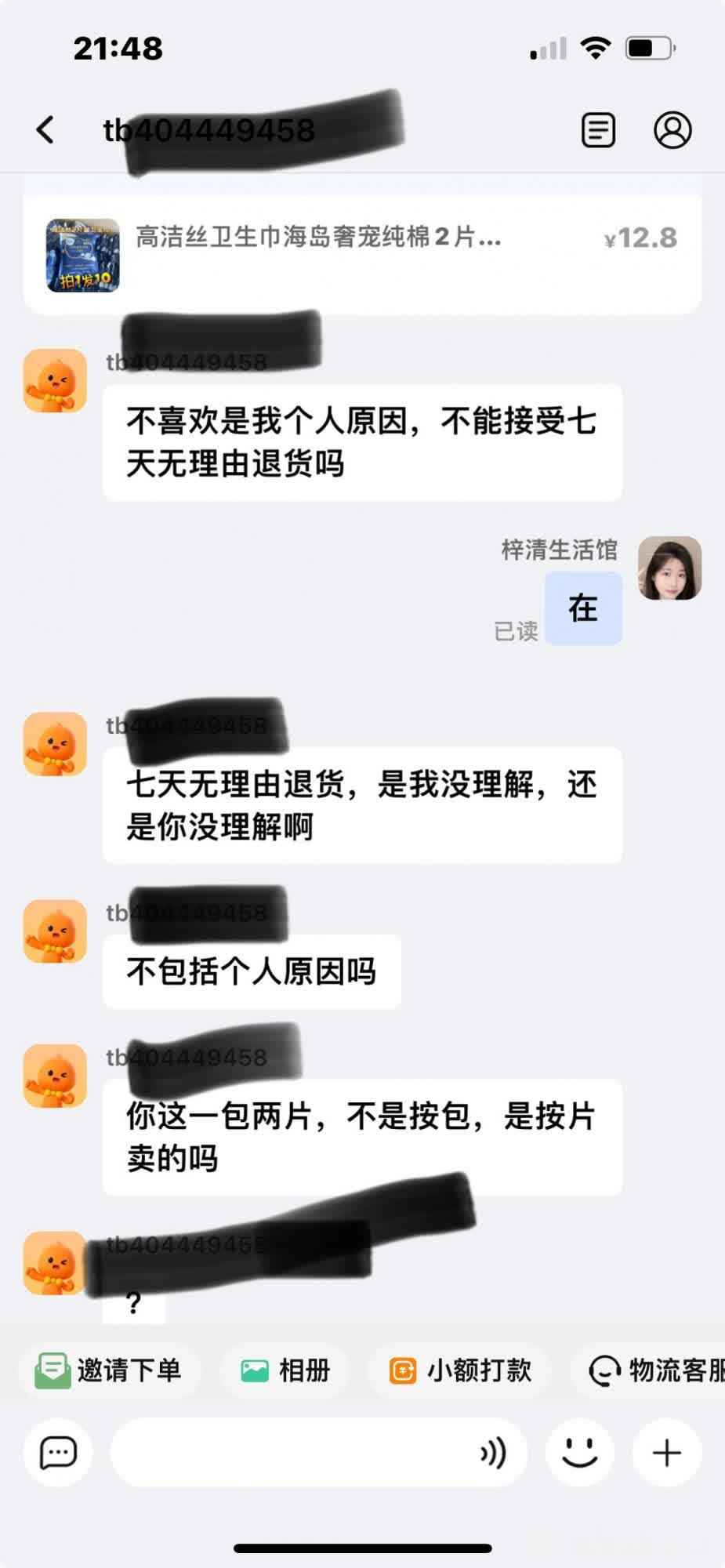Screen dimensions: 725x1568
Task: Open 相册 to send a photo
Action: click(285, 1370)
